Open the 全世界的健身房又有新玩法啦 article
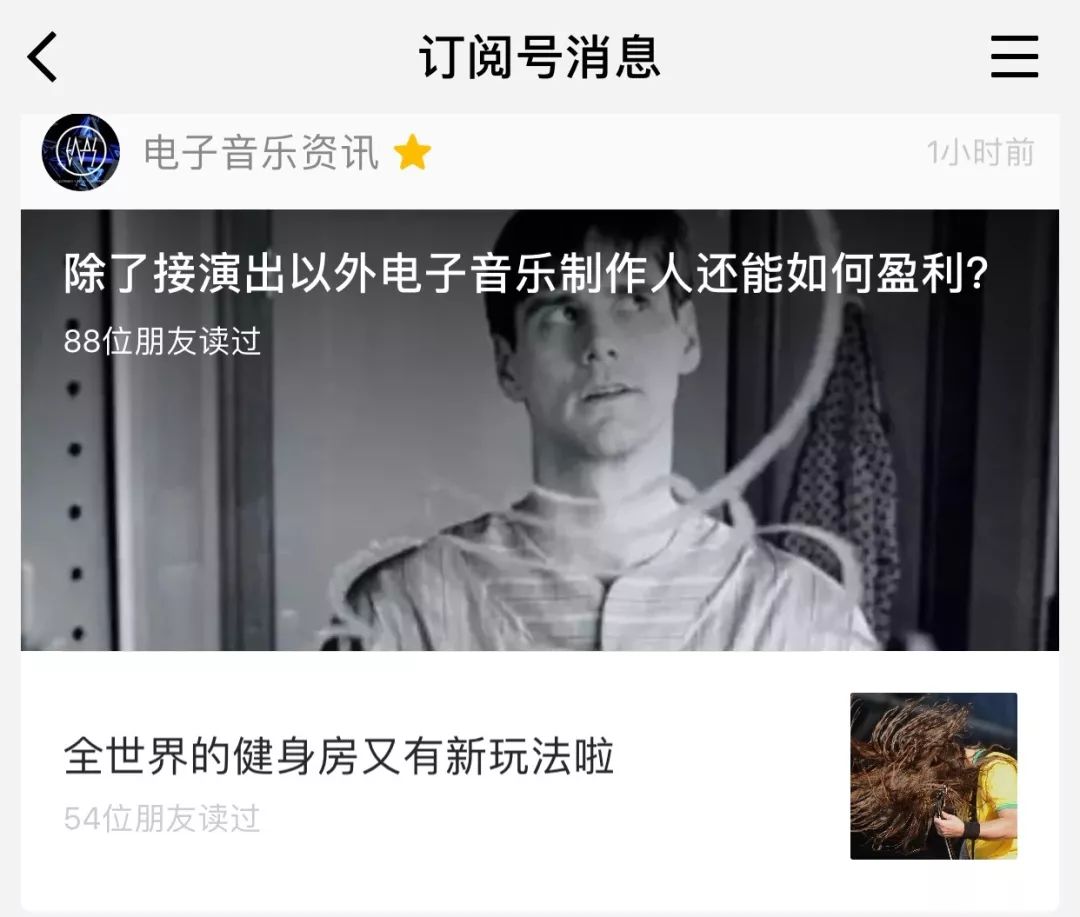This screenshot has height=917, width=1080. (339, 758)
